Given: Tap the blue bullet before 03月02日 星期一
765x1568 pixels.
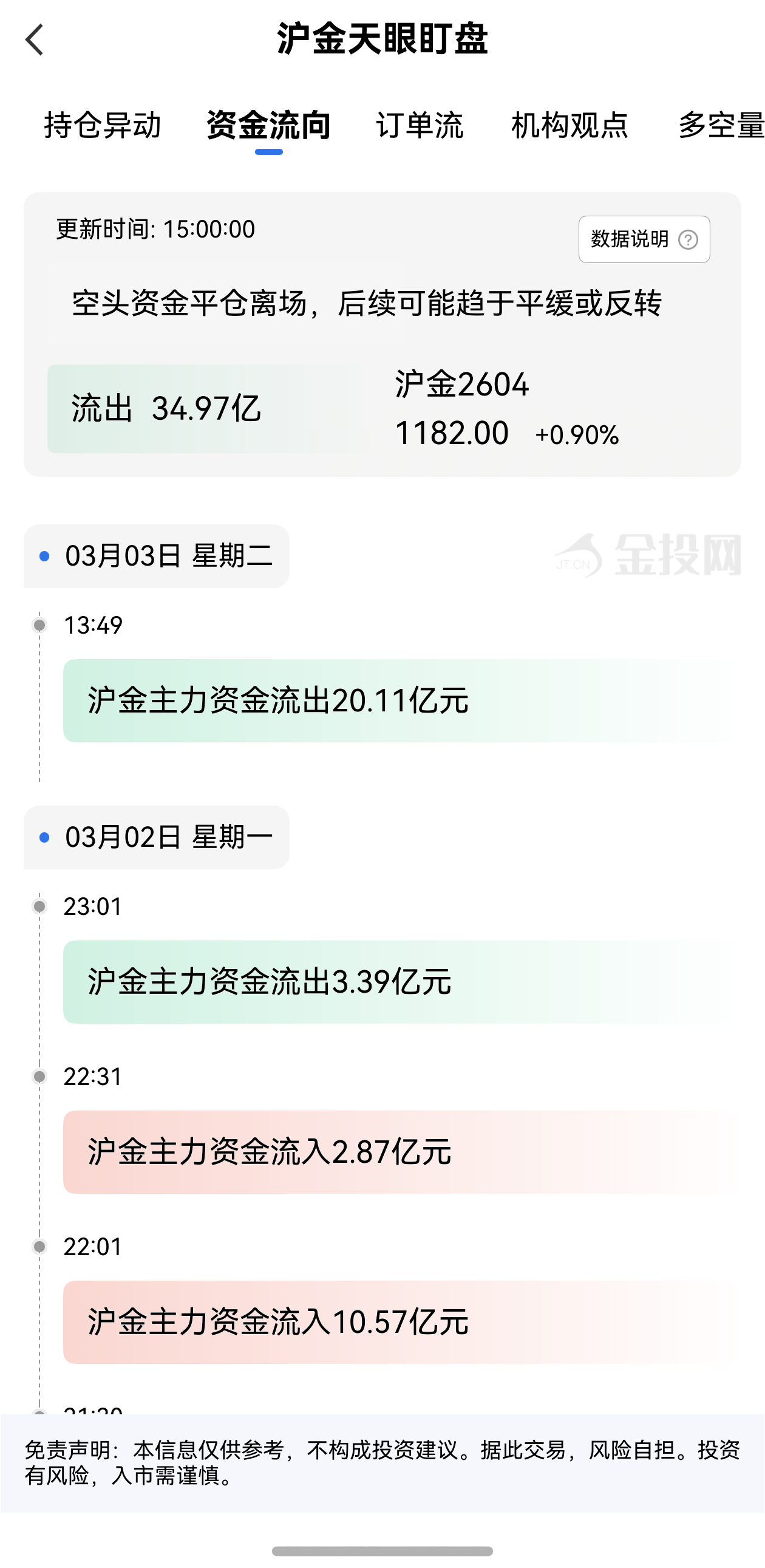Looking at the screenshot, I should (43, 838).
